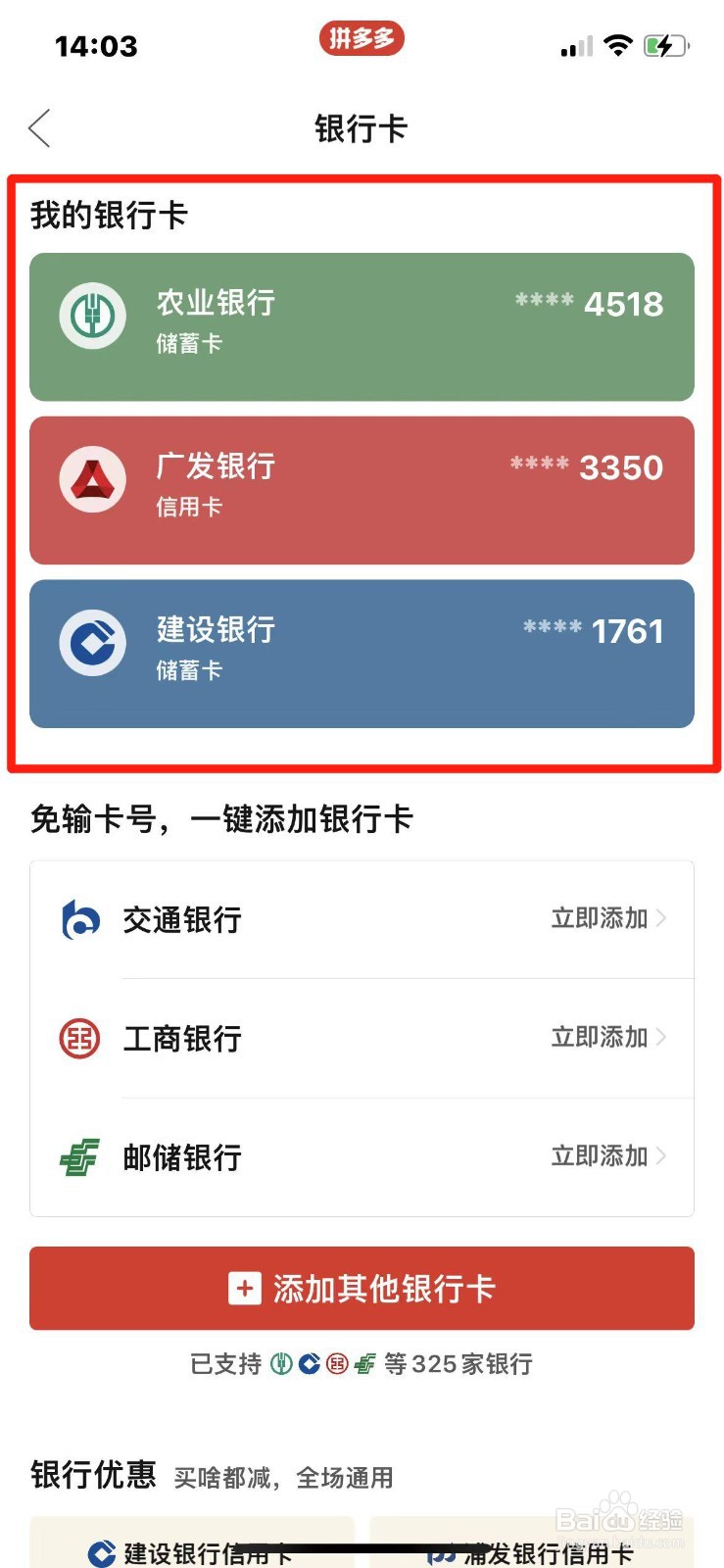Screen dimensions: 724x1568
Task: Select the 农业银行 储蓄卡 card ending 4518
Action: (x=362, y=325)
